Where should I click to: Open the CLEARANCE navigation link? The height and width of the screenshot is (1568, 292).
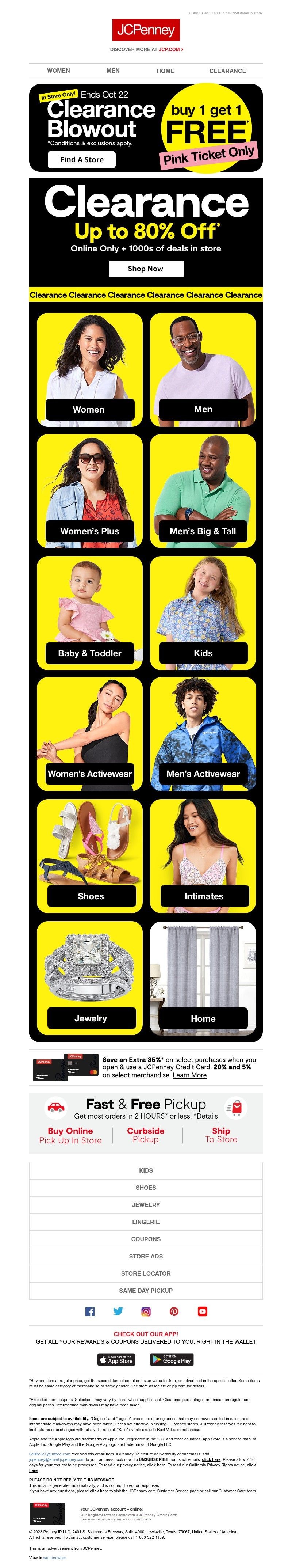click(x=227, y=71)
